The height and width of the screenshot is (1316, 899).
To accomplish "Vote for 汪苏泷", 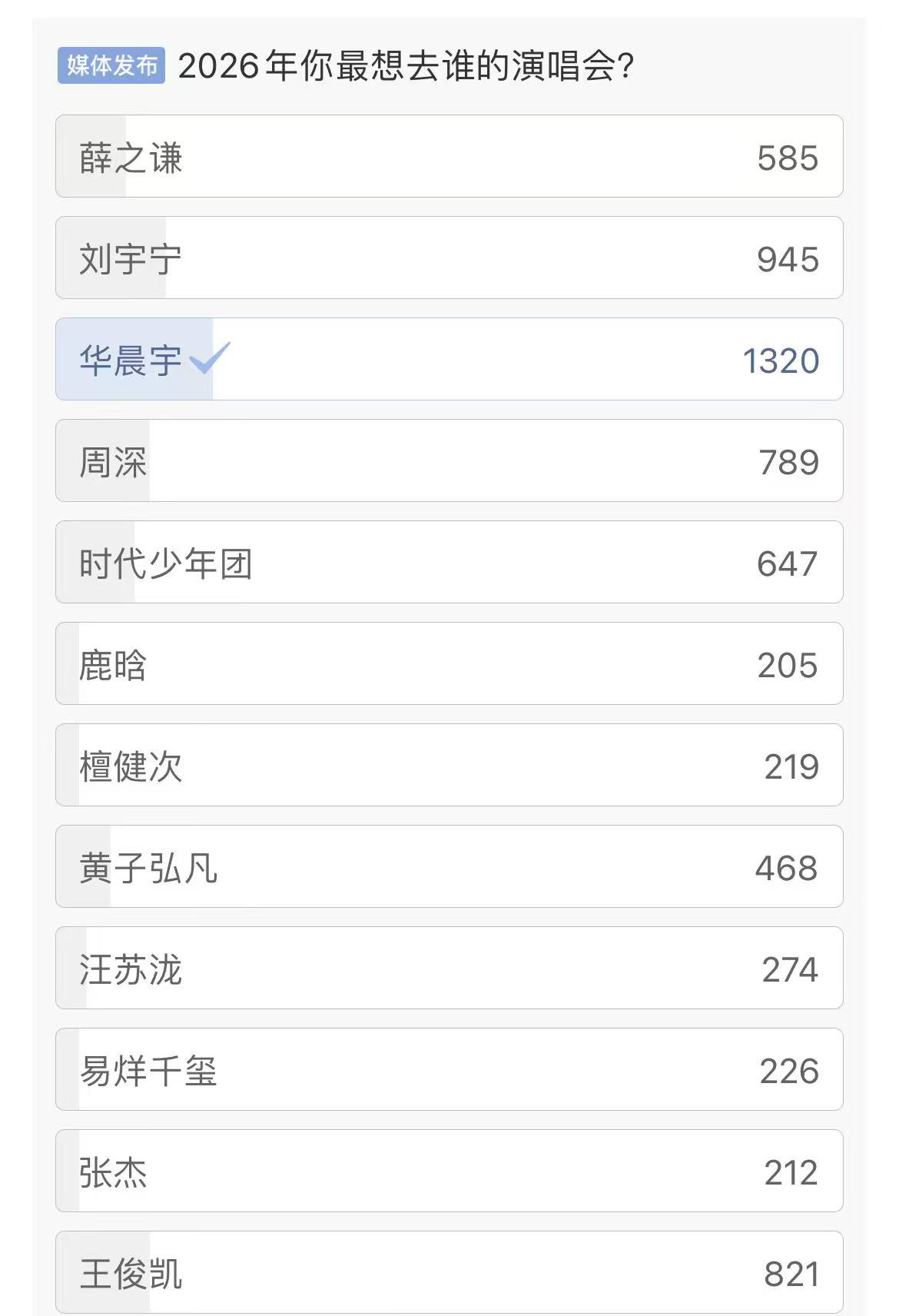I will [x=448, y=969].
